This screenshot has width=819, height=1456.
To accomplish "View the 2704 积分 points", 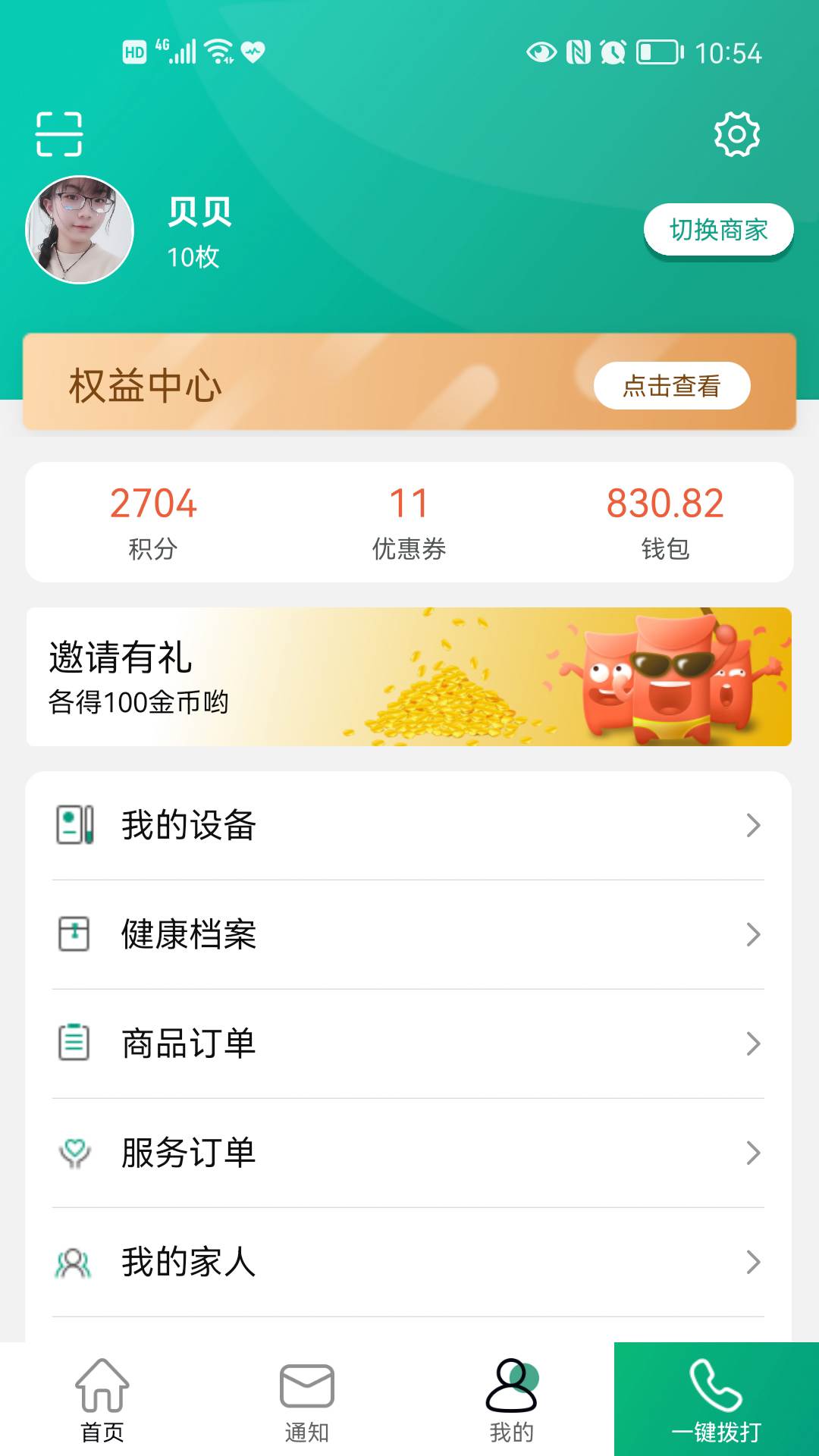I will (153, 522).
